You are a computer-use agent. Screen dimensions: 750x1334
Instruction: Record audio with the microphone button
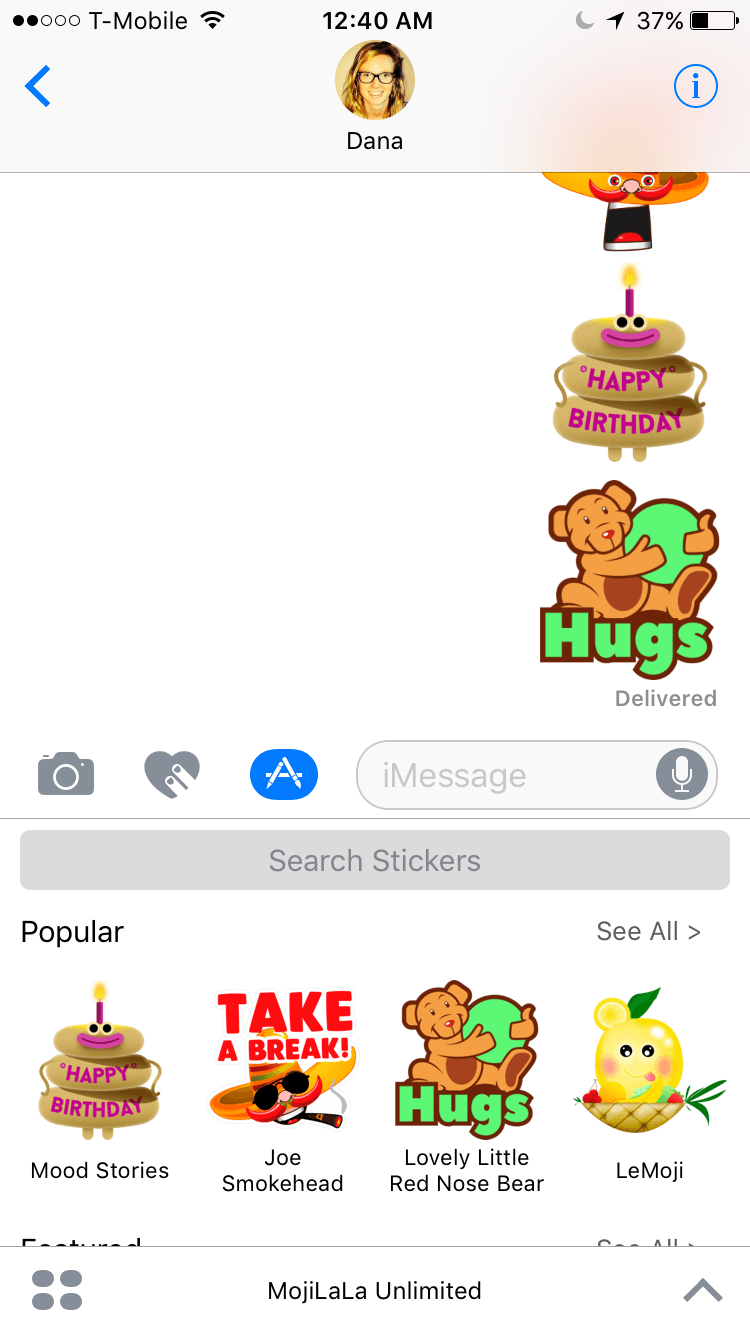(x=682, y=774)
